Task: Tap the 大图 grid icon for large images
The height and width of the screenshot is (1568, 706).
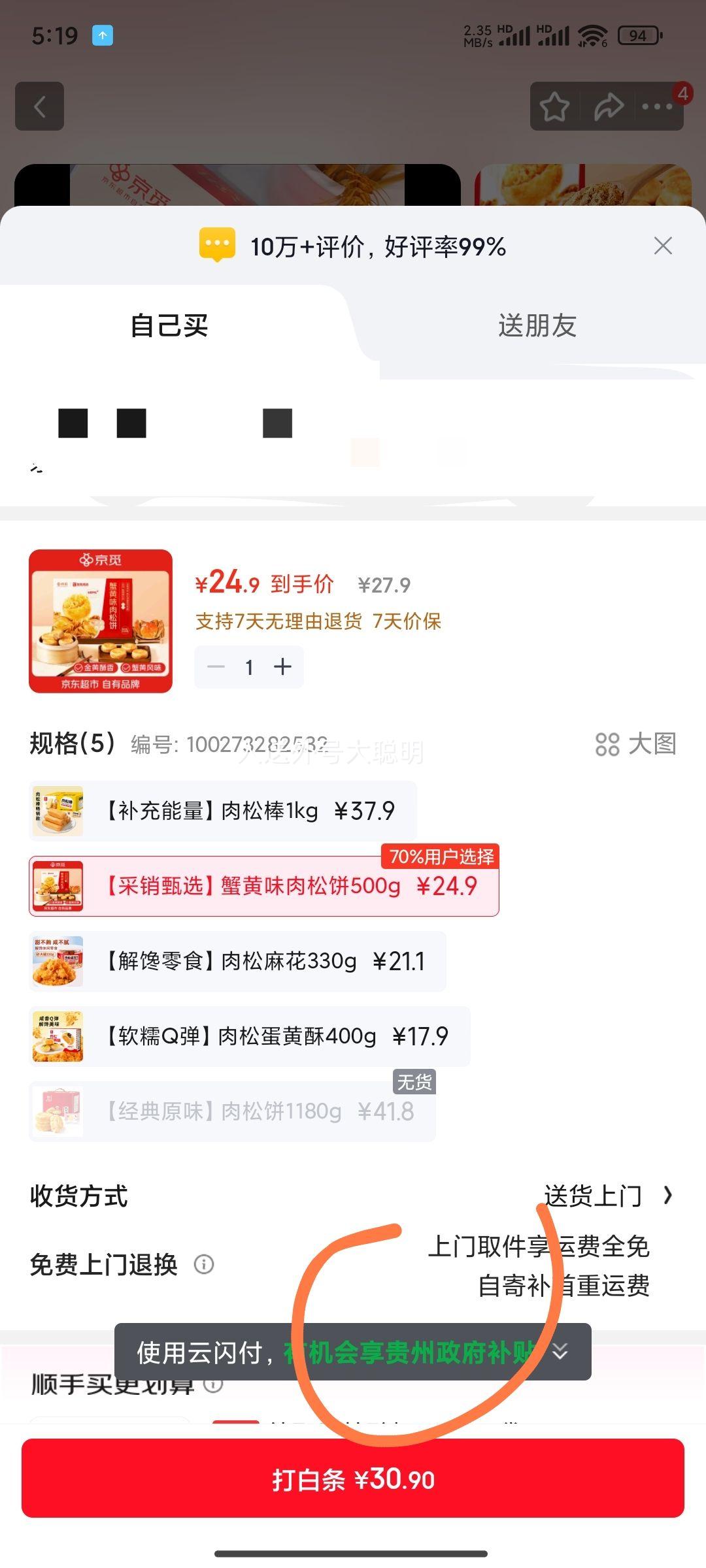Action: 609,745
